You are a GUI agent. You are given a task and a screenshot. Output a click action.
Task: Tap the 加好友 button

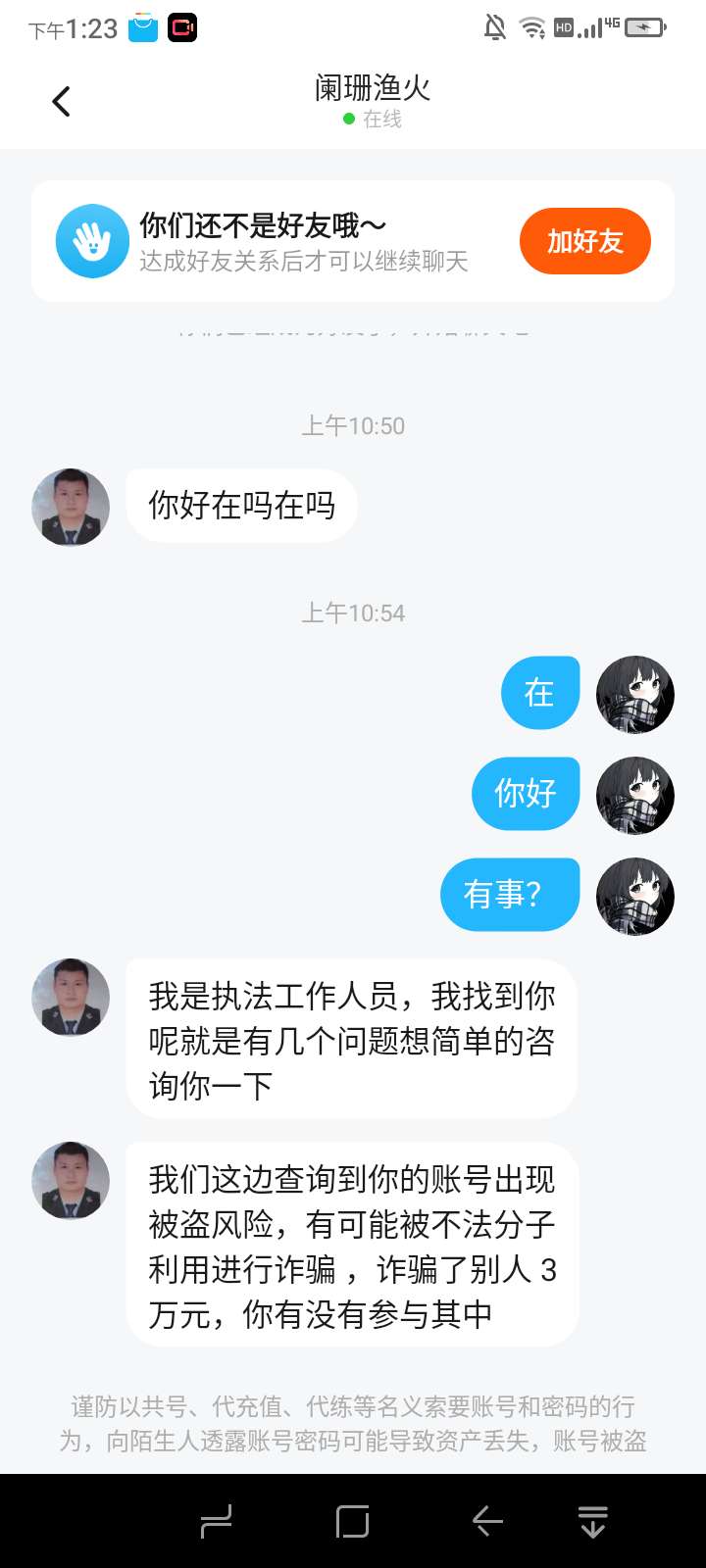pyautogui.click(x=584, y=241)
